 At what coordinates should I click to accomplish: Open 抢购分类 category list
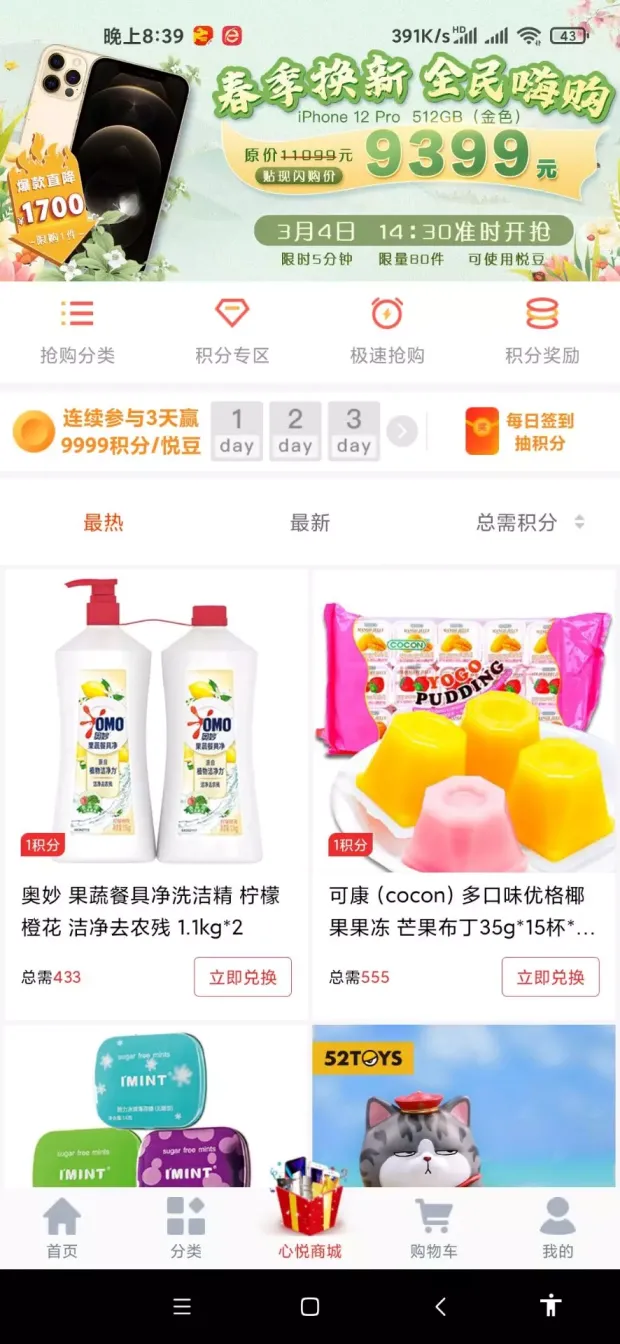(77, 332)
